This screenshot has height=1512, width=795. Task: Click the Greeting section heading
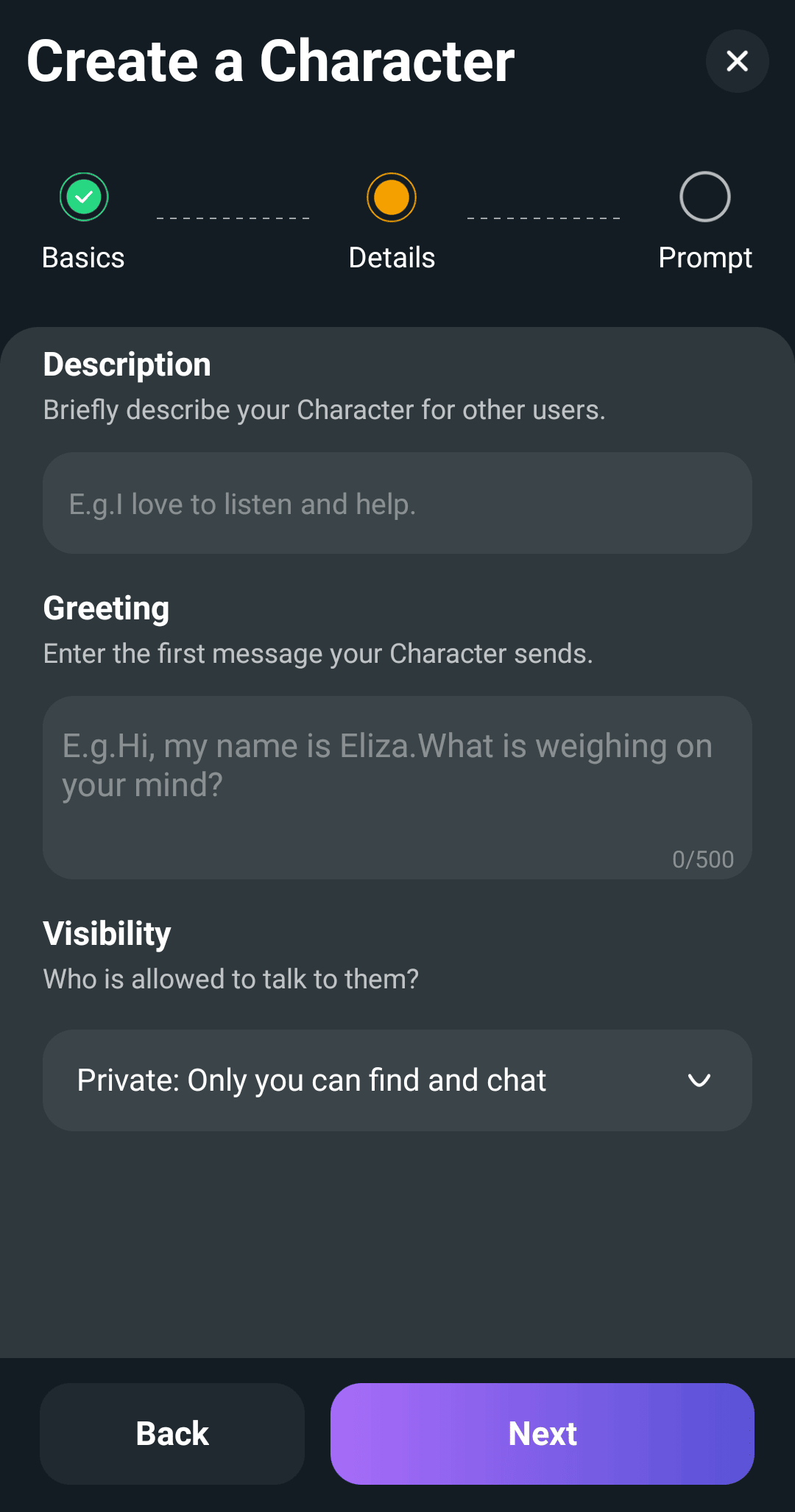[107, 608]
